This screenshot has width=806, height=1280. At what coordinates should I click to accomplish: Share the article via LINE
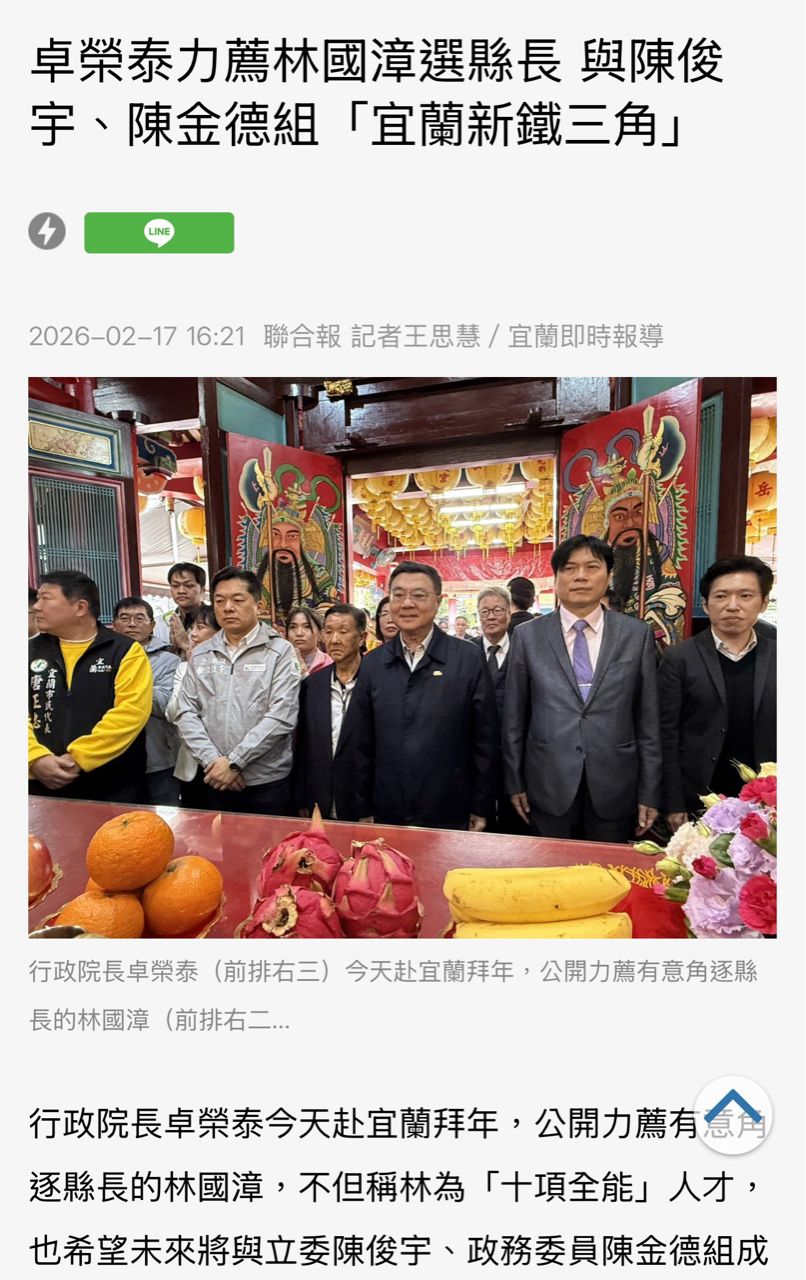click(x=159, y=233)
